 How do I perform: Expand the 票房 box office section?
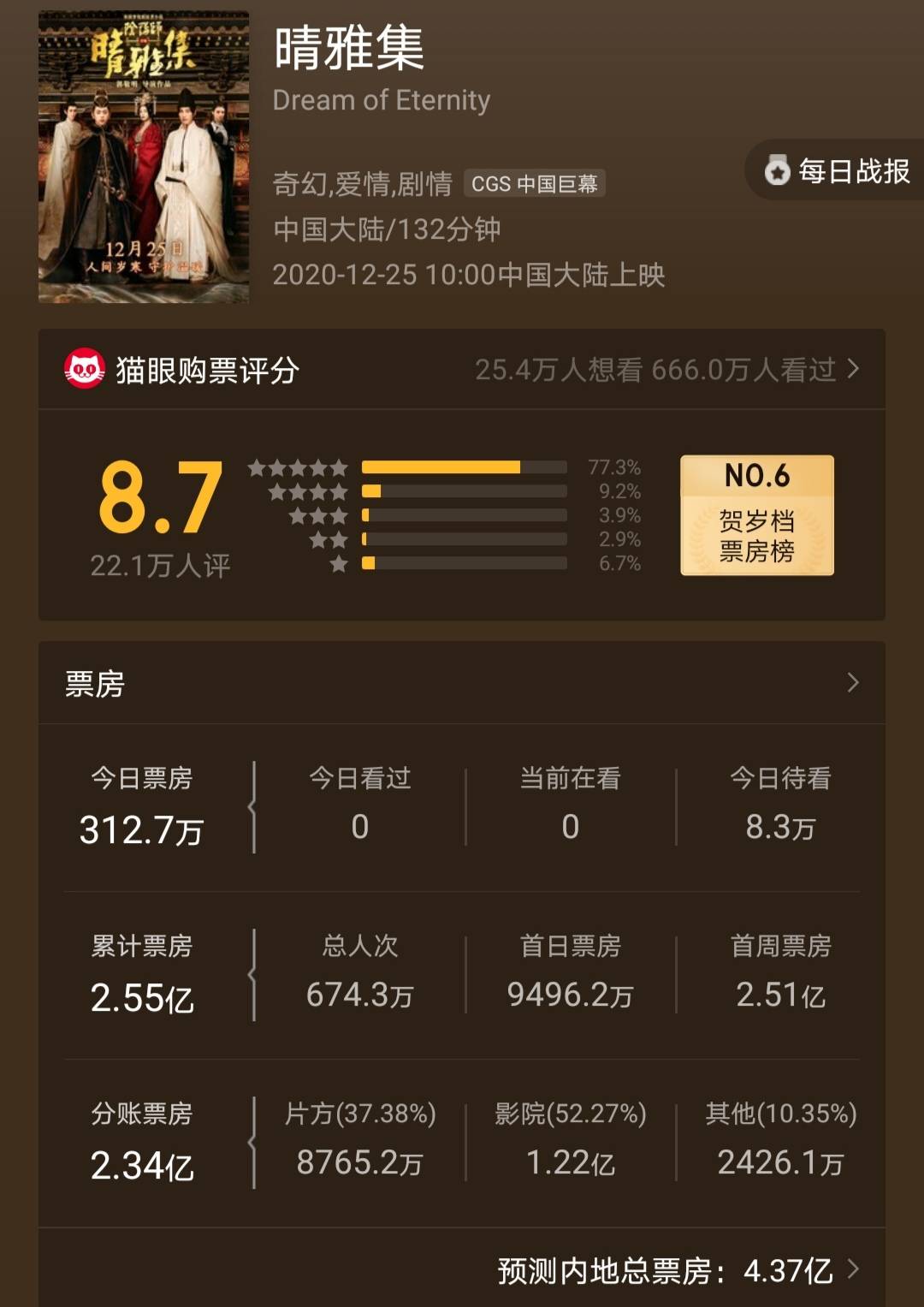click(x=462, y=683)
